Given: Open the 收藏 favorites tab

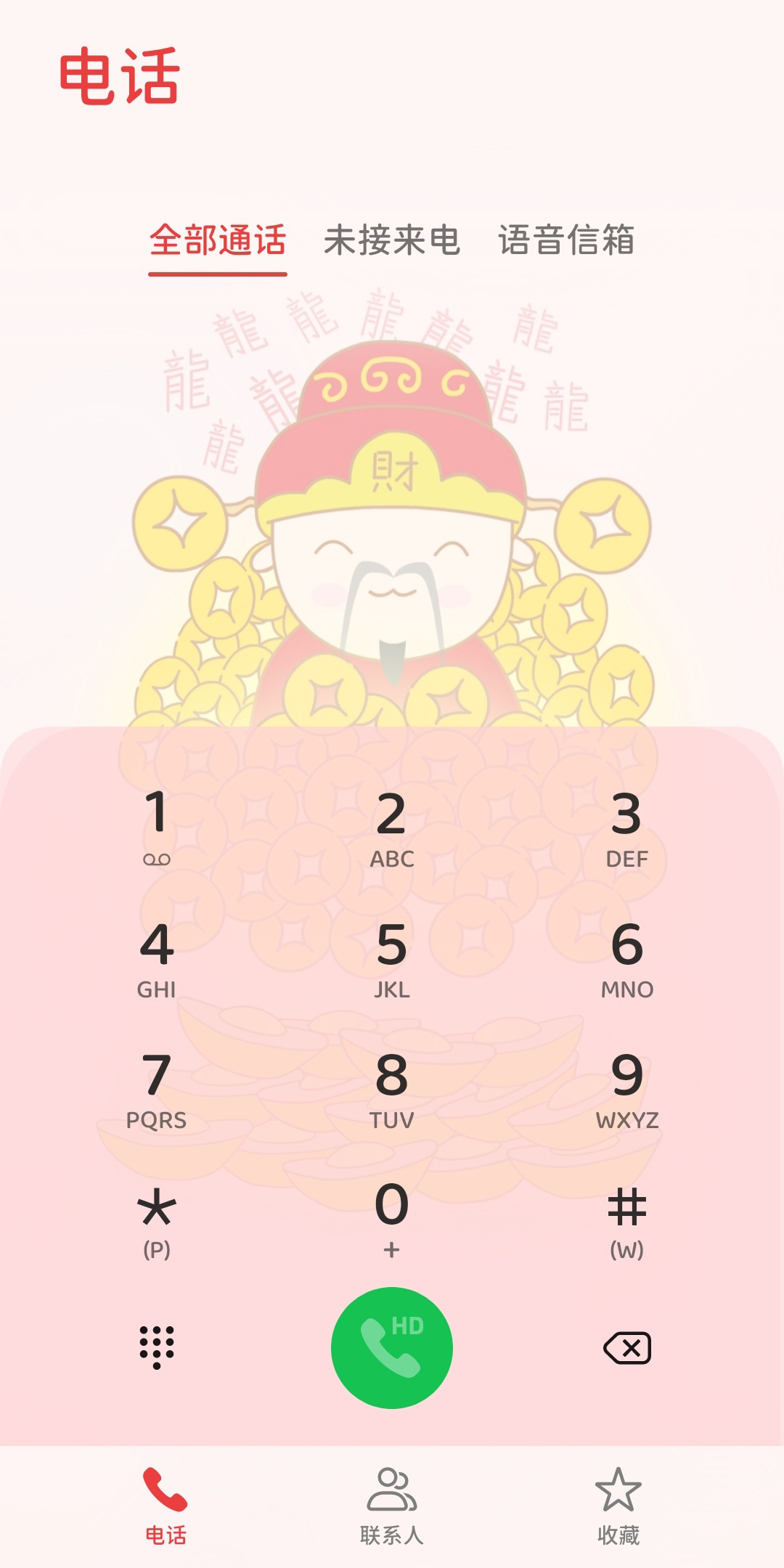Looking at the screenshot, I should coord(618,1506).
